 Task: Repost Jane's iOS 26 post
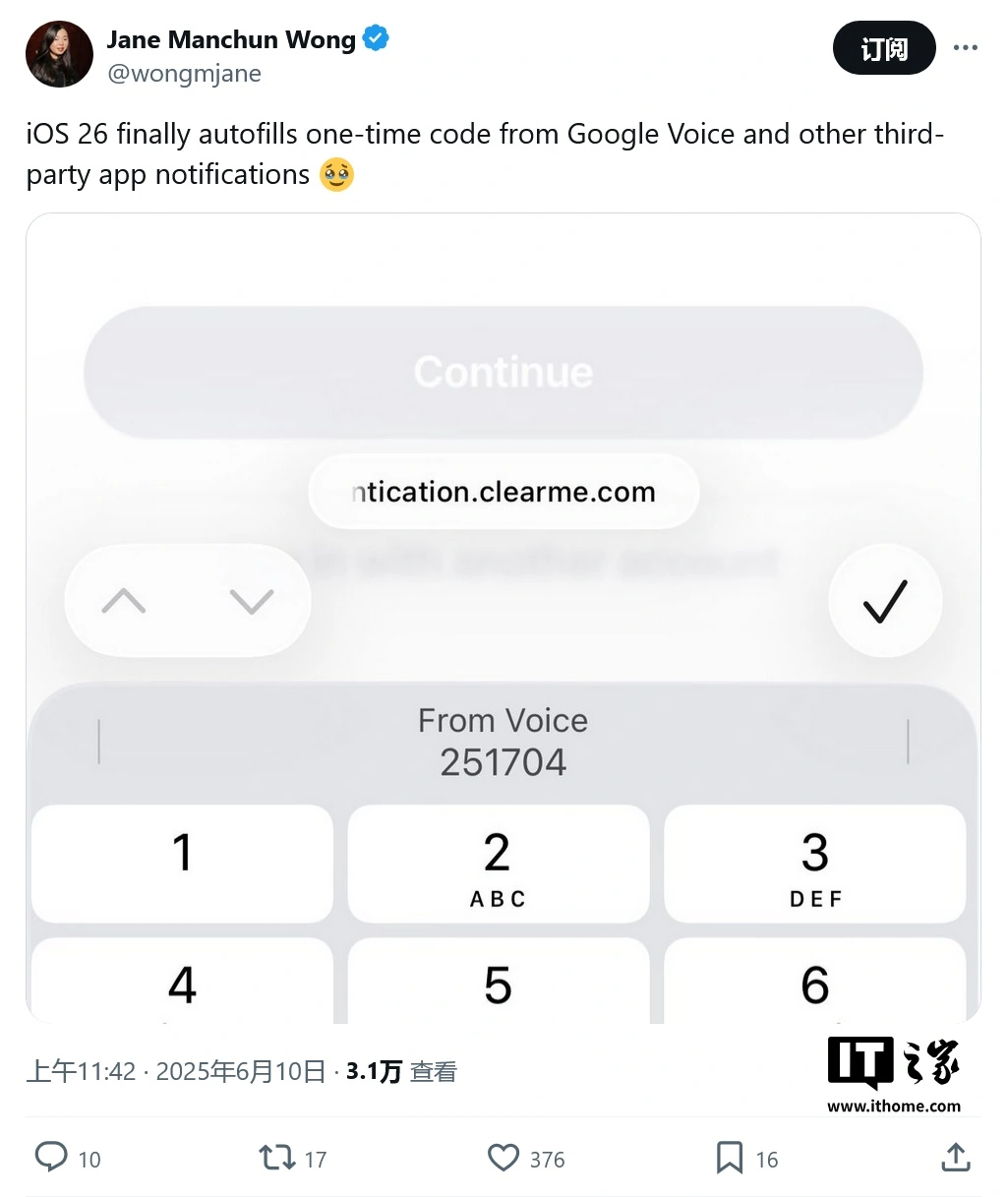277,1158
